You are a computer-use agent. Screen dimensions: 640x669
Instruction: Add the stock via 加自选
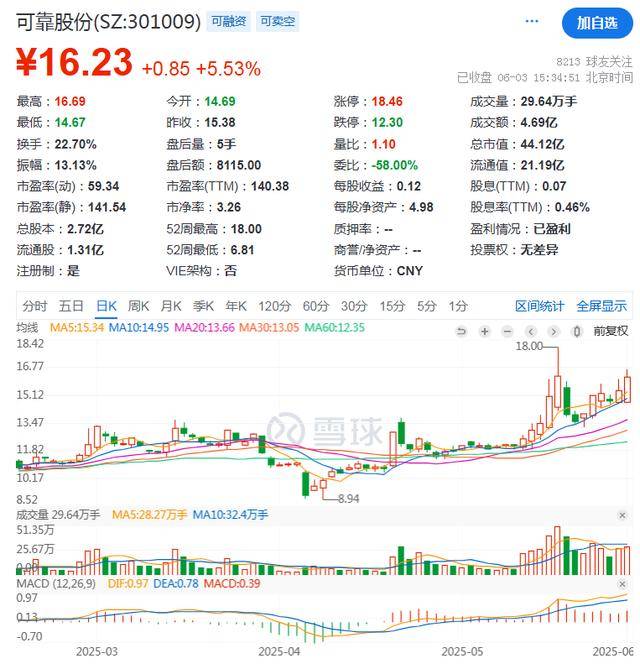coord(597,23)
